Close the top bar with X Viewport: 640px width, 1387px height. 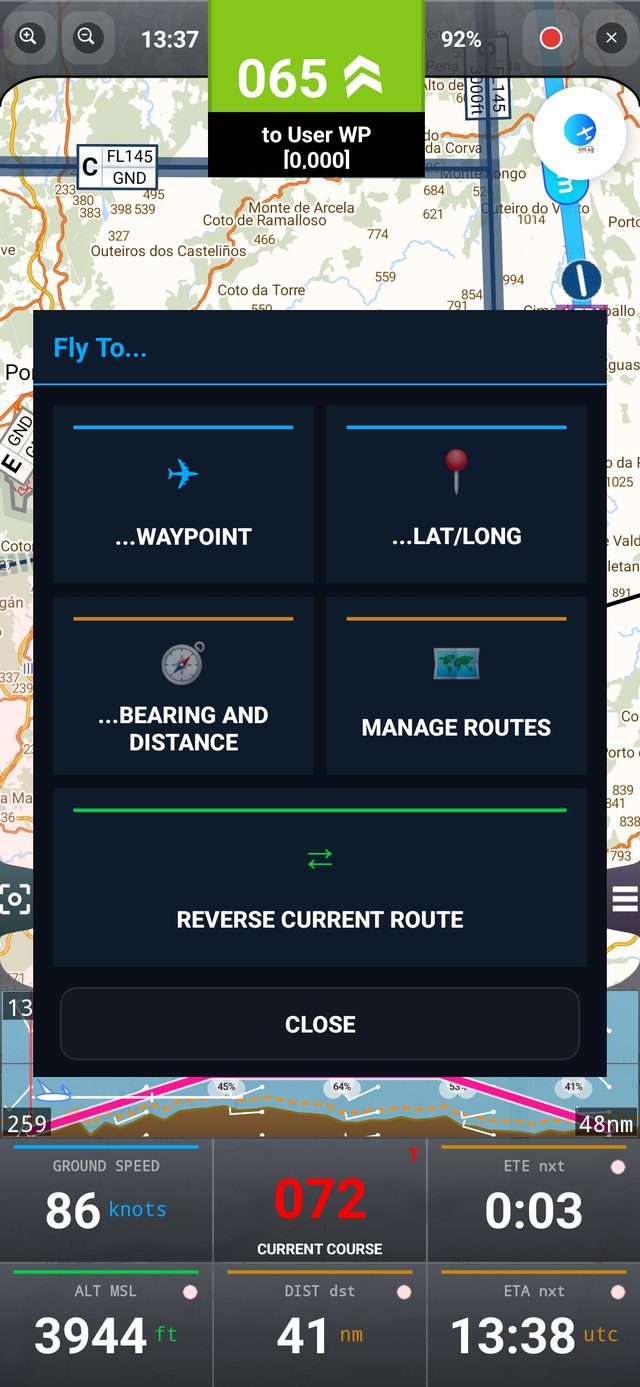611,38
